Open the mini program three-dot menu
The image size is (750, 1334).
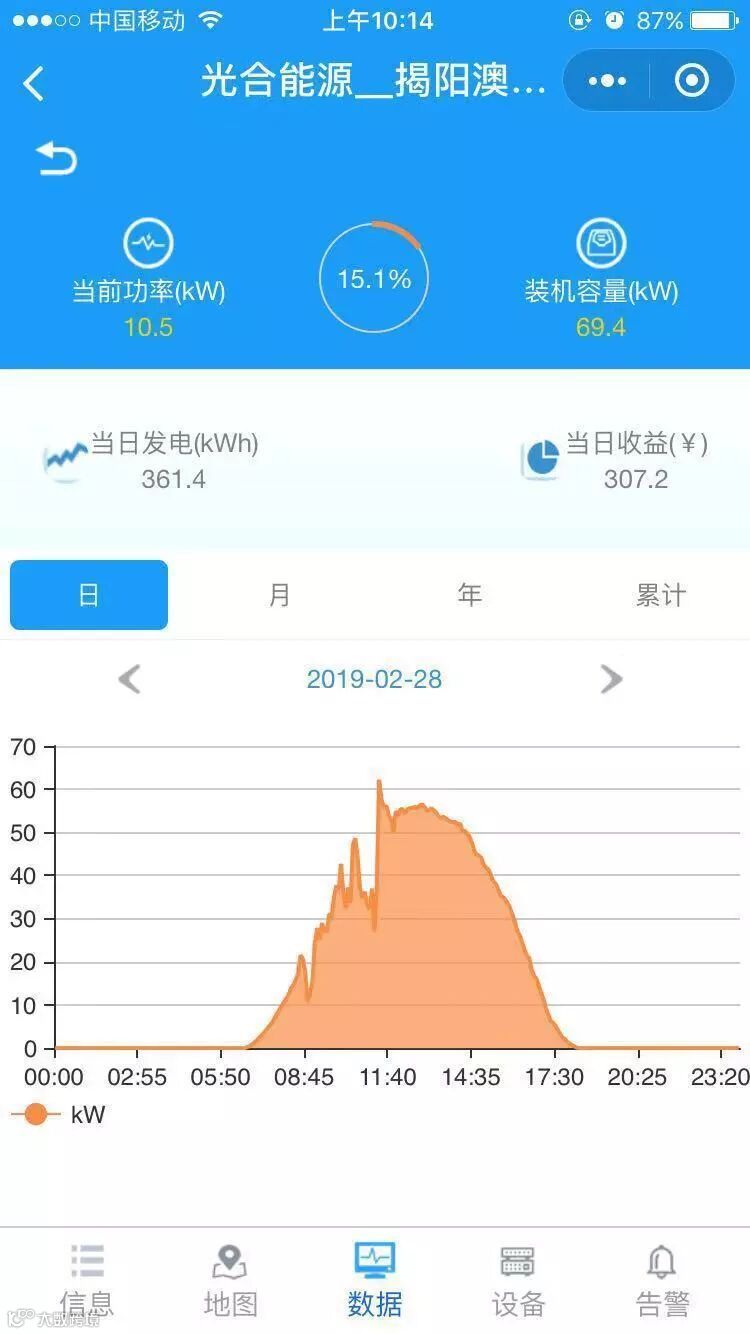tap(607, 81)
